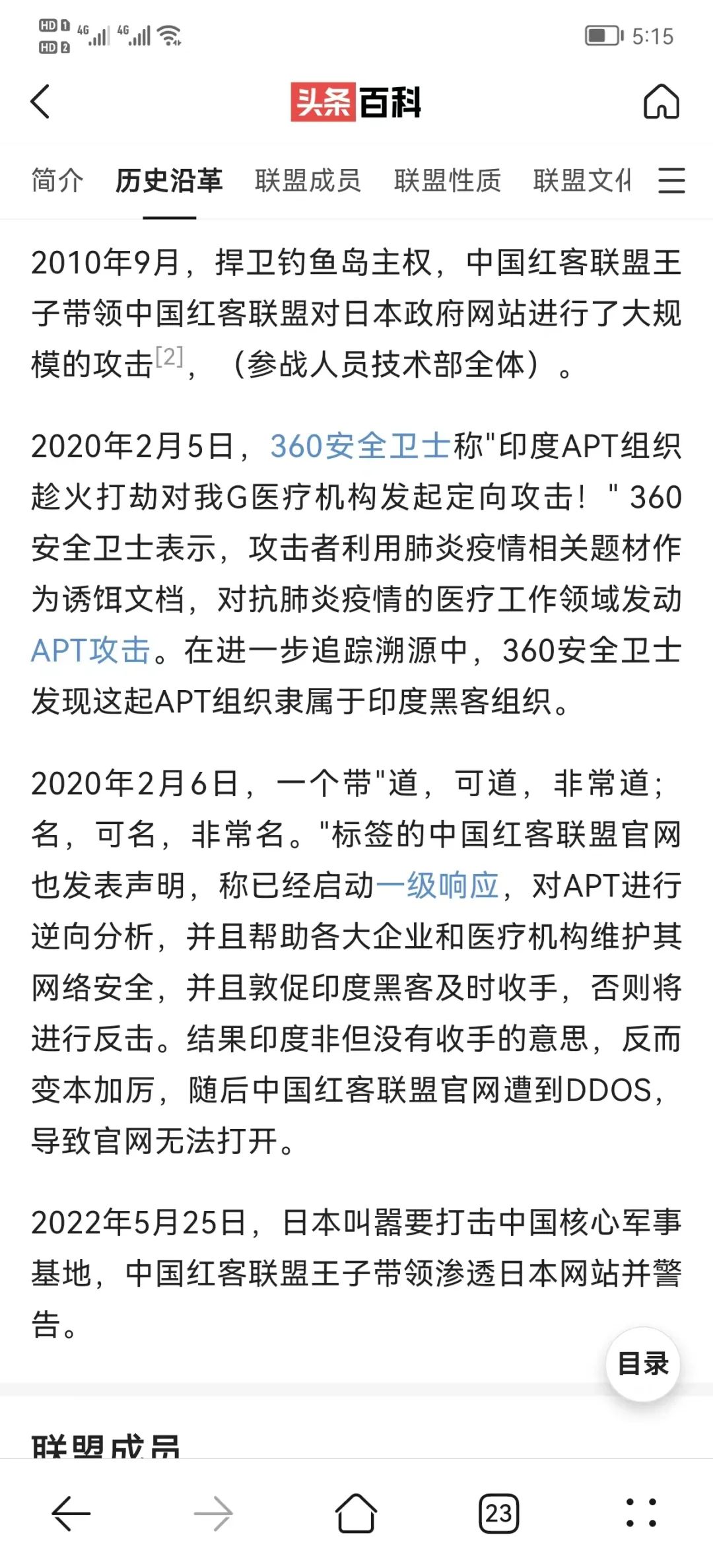
Task: Open the Toutiao Baike home icon
Action: click(661, 102)
